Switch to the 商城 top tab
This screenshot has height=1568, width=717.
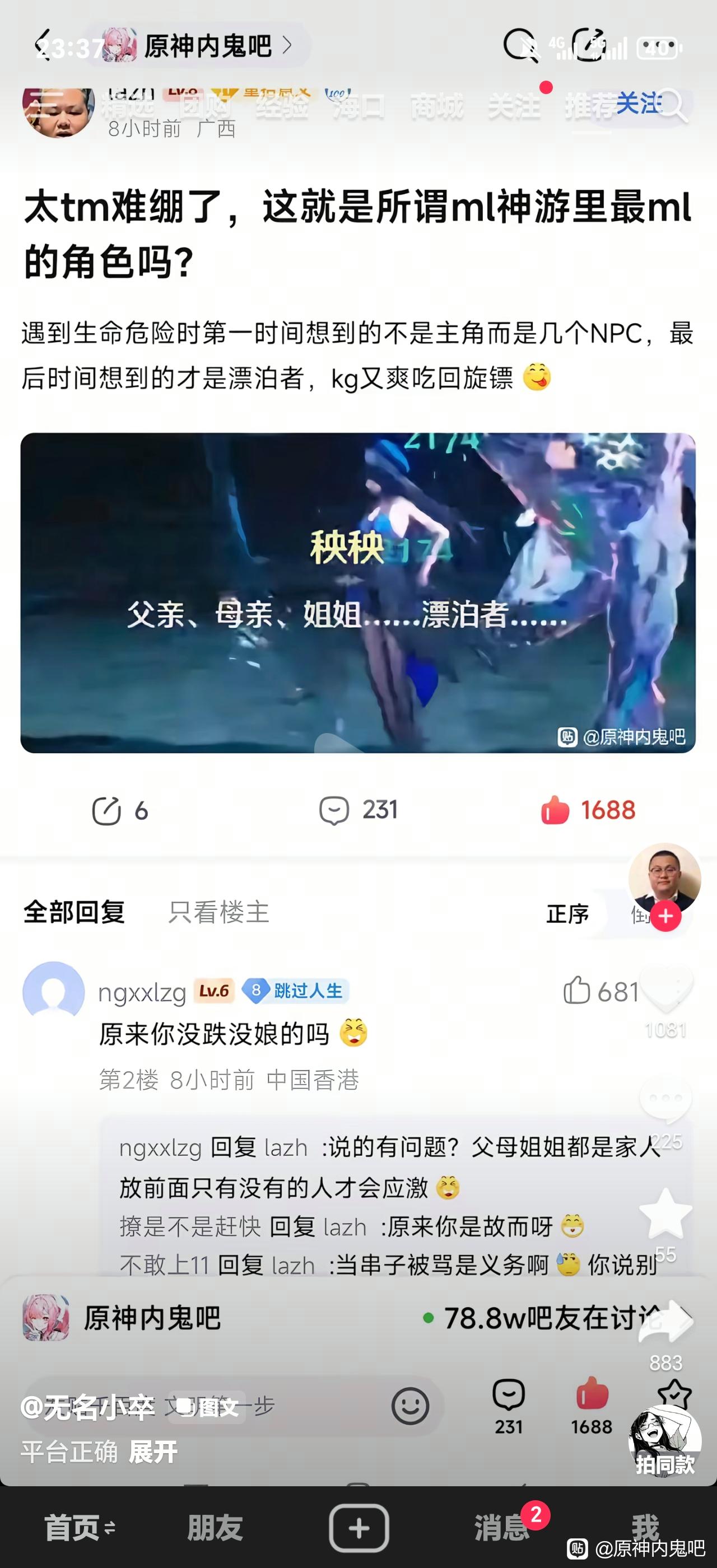coord(436,106)
